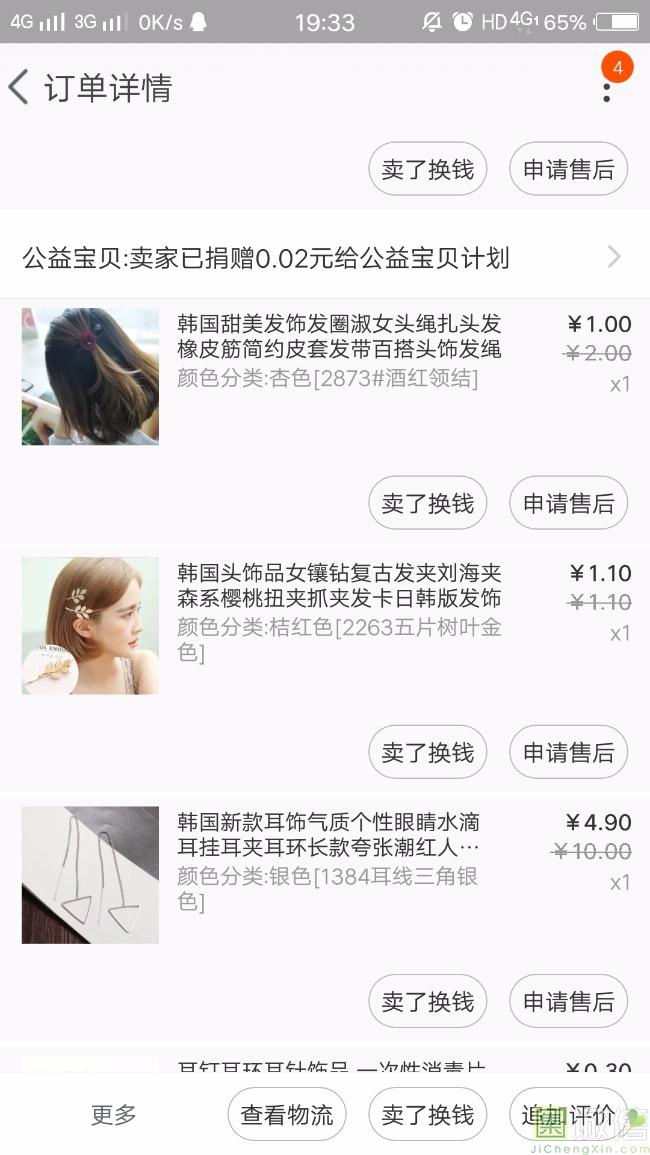
Task: Go back from 订单详情 page
Action: tap(18, 88)
